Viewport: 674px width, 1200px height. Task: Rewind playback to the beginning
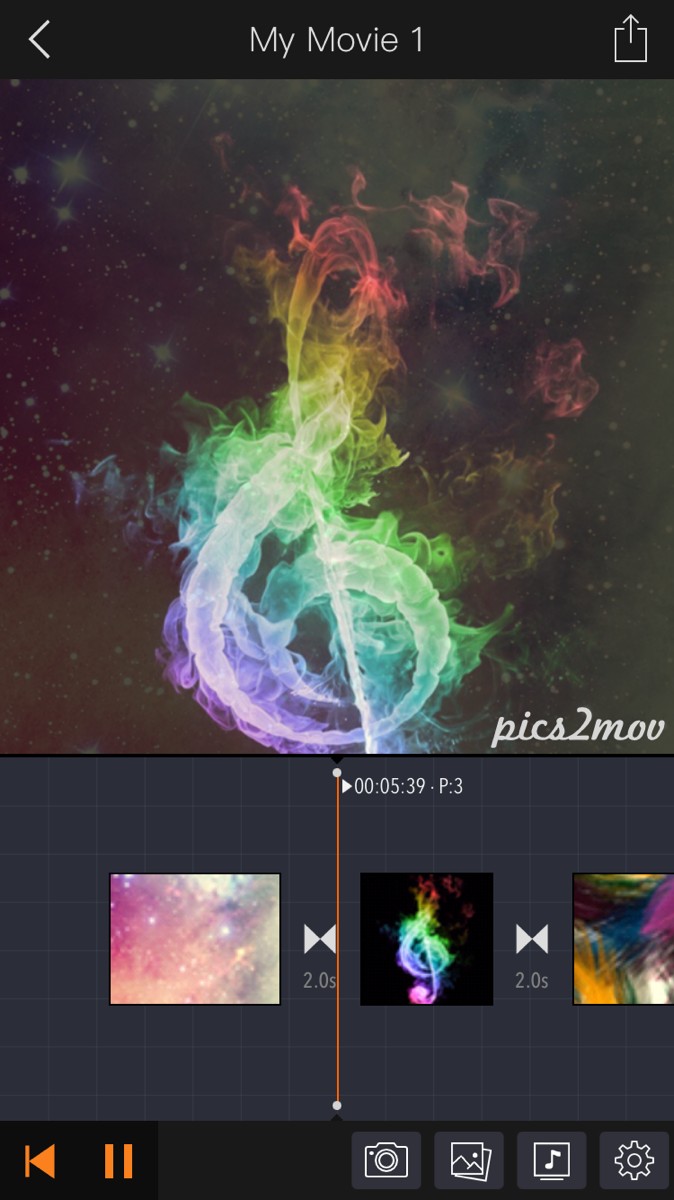point(40,1161)
